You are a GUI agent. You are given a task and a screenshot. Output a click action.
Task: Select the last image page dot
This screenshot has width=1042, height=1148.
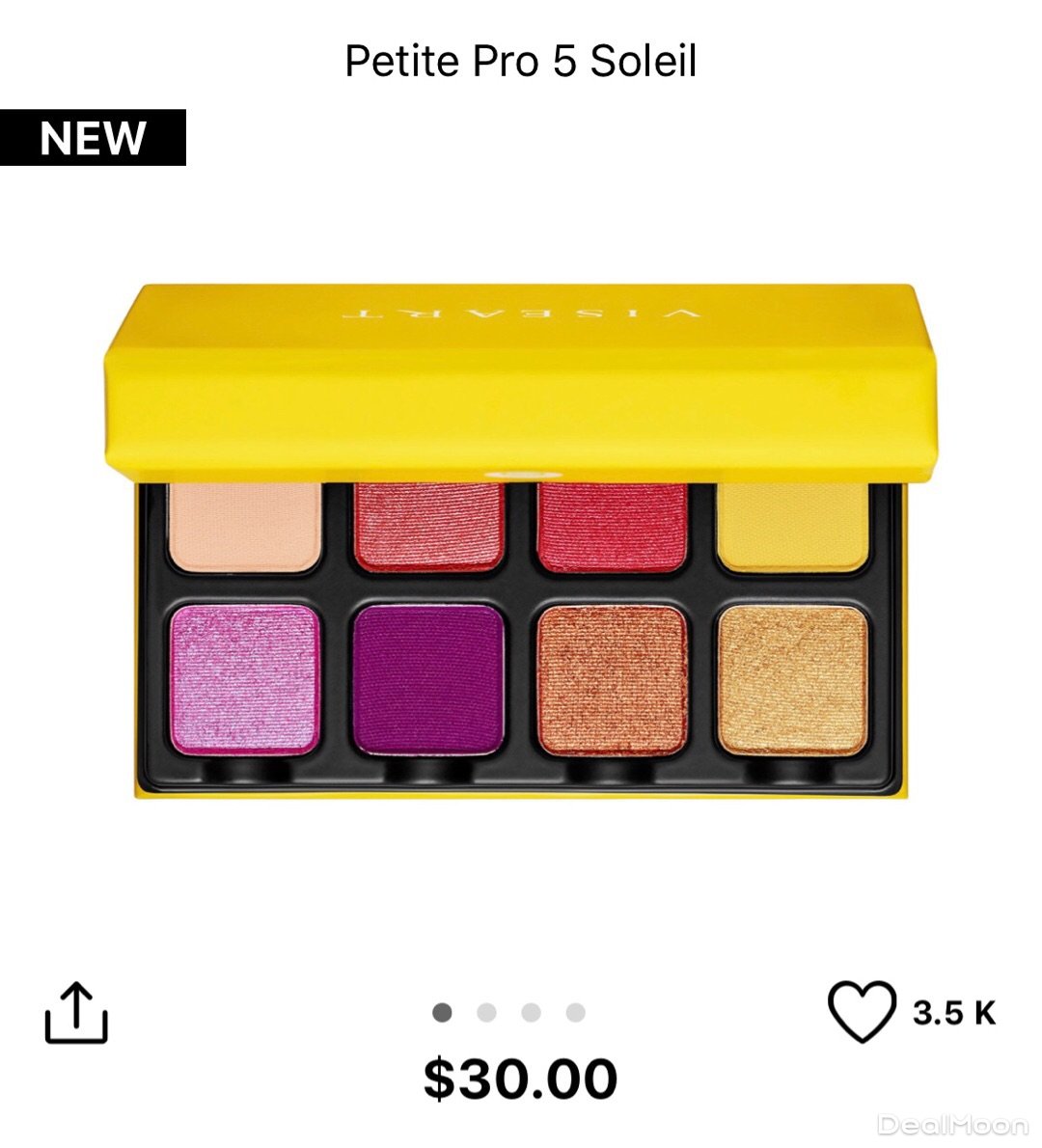coord(575,1013)
